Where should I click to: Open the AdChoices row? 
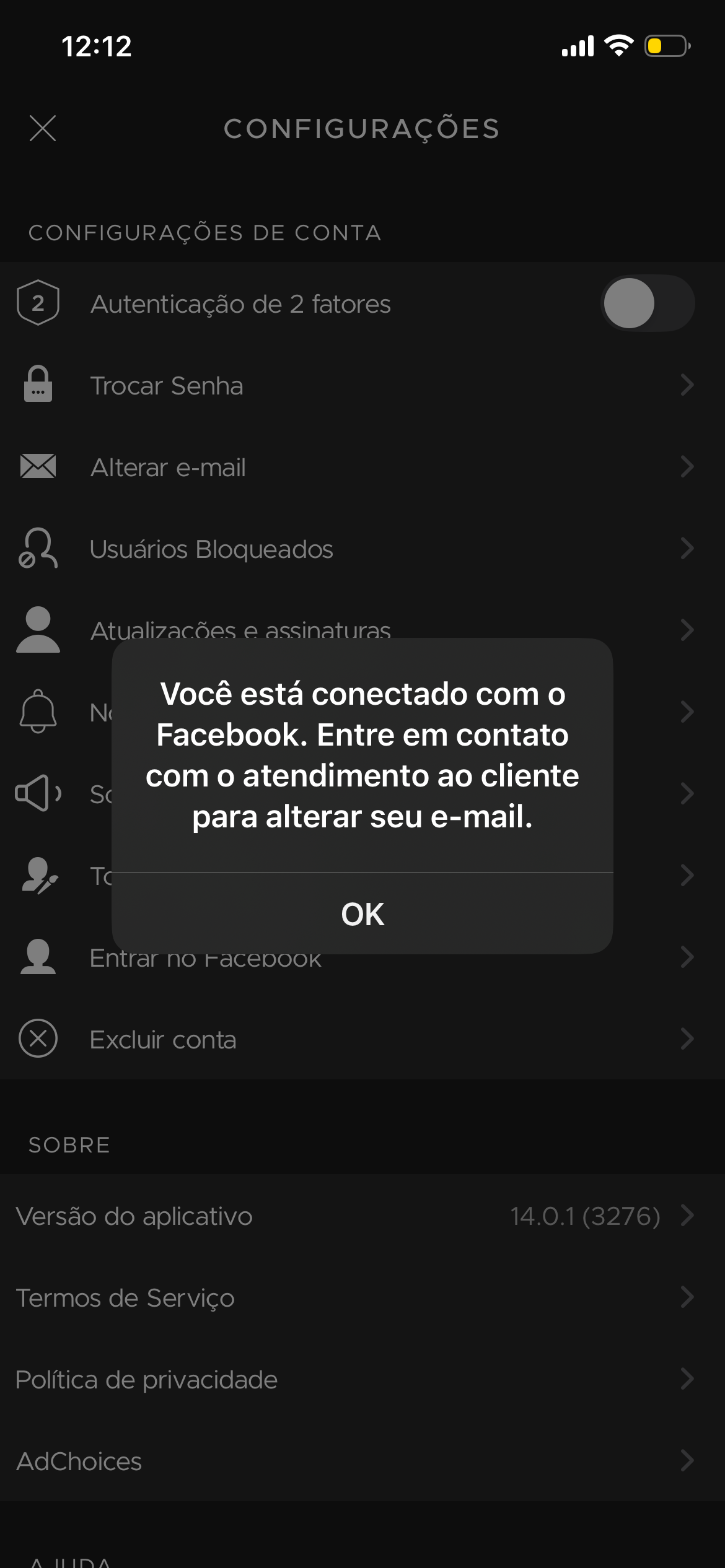(362, 1461)
